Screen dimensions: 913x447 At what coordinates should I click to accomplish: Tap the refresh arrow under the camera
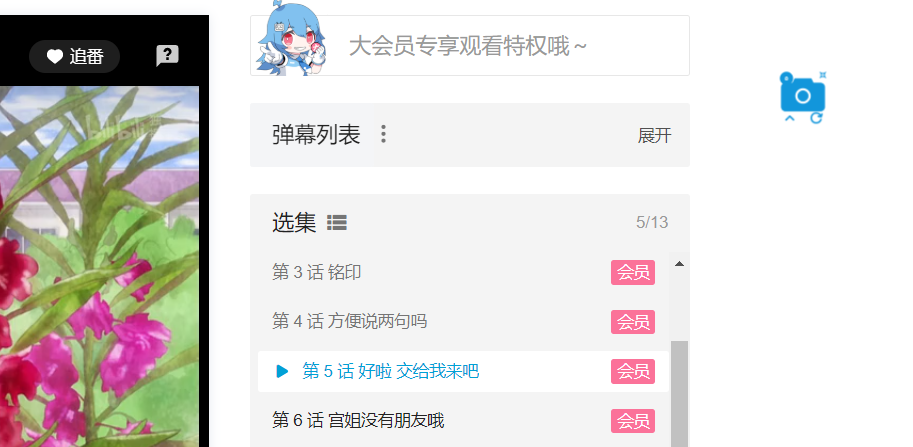click(817, 119)
